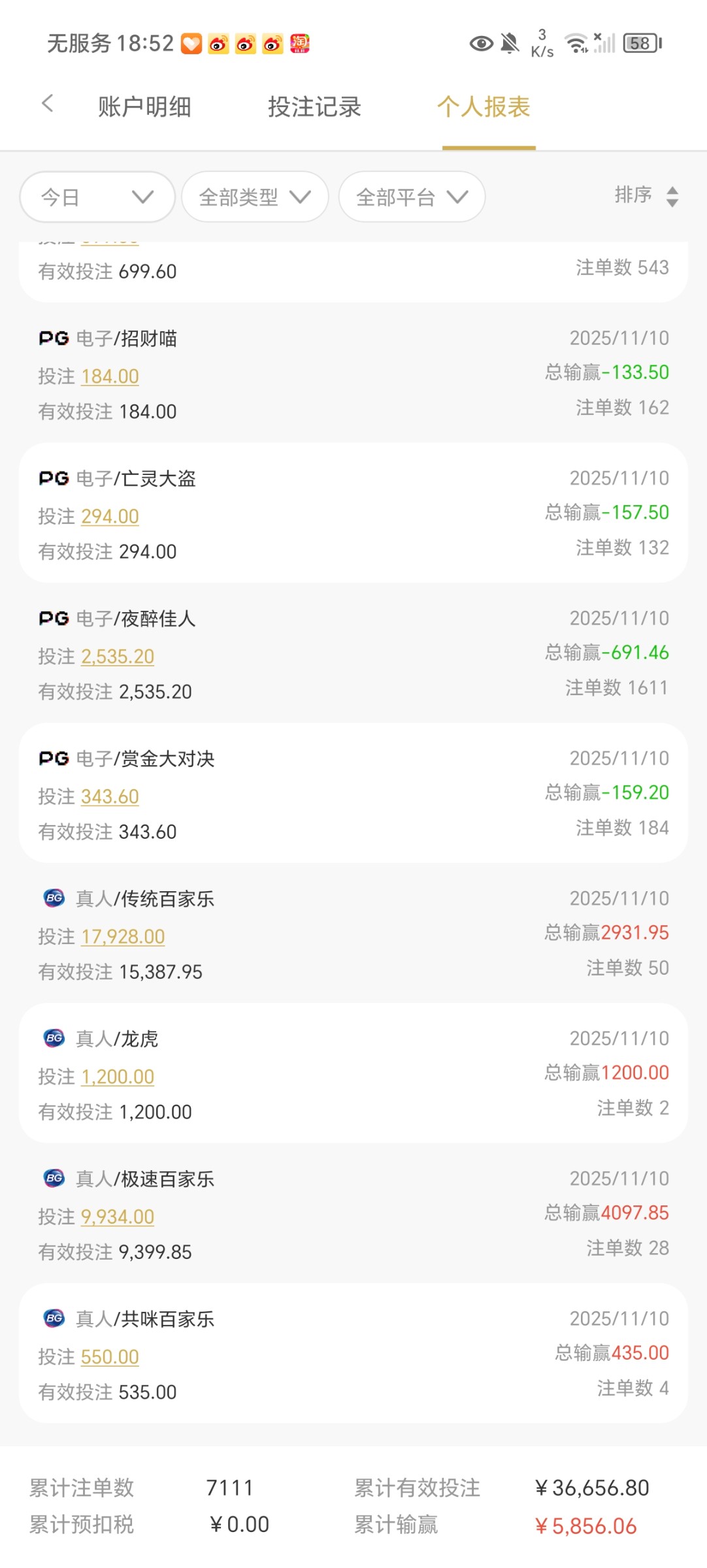Select the 个人报表 tab
The height and width of the screenshot is (1568, 707).
pos(484,107)
